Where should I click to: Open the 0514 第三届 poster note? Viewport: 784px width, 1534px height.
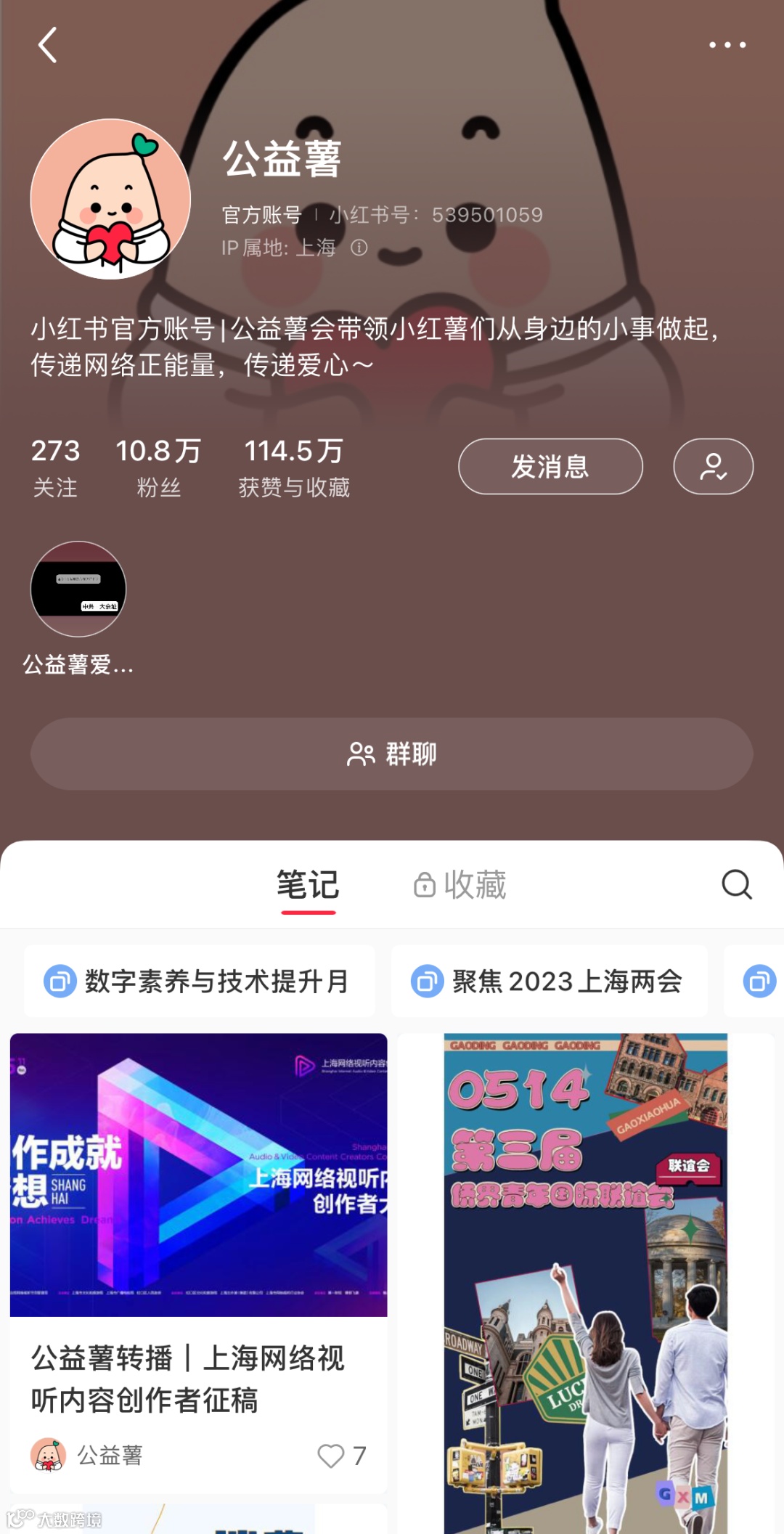[x=585, y=1278]
